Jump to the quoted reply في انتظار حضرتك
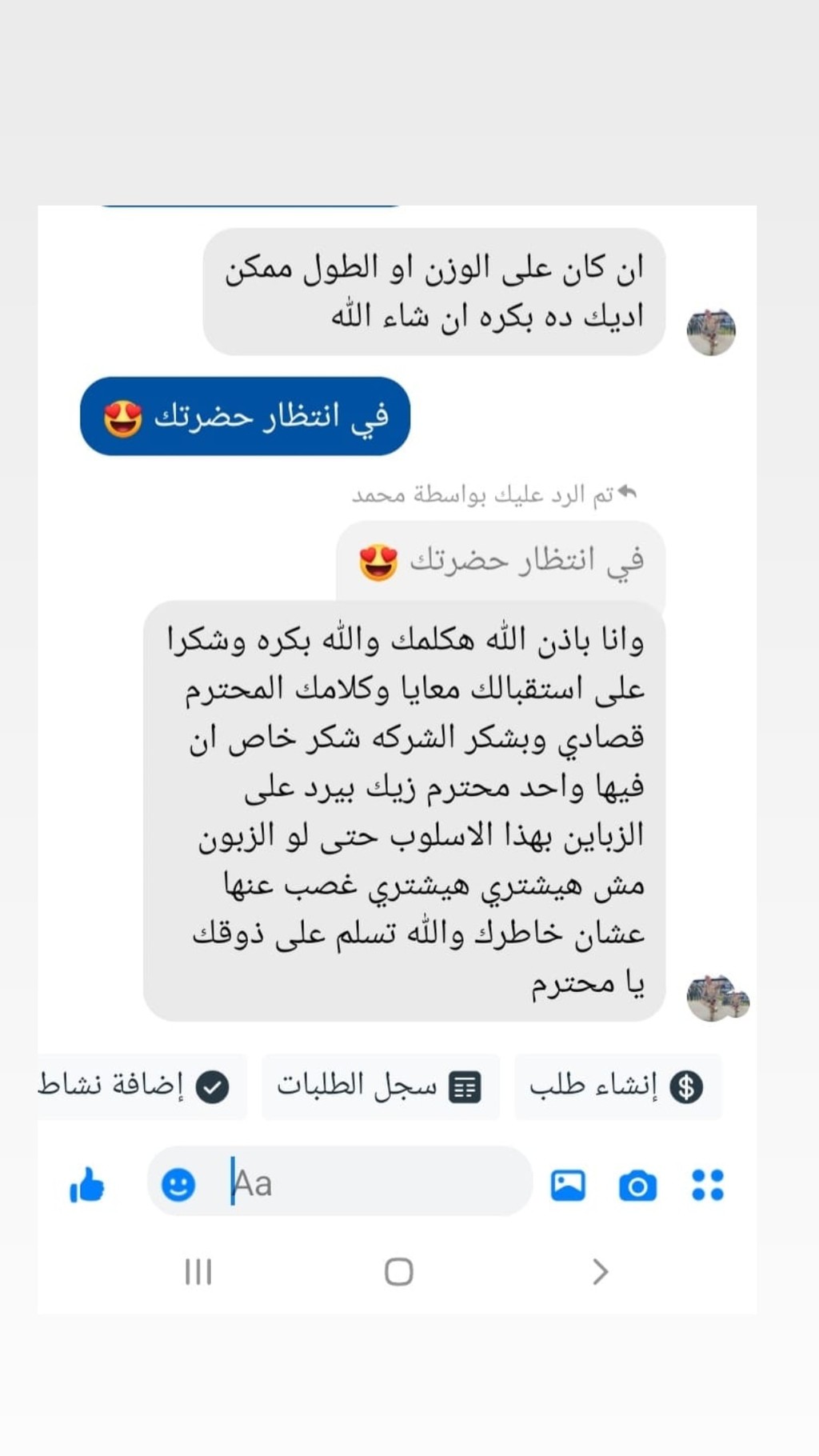 [501, 561]
